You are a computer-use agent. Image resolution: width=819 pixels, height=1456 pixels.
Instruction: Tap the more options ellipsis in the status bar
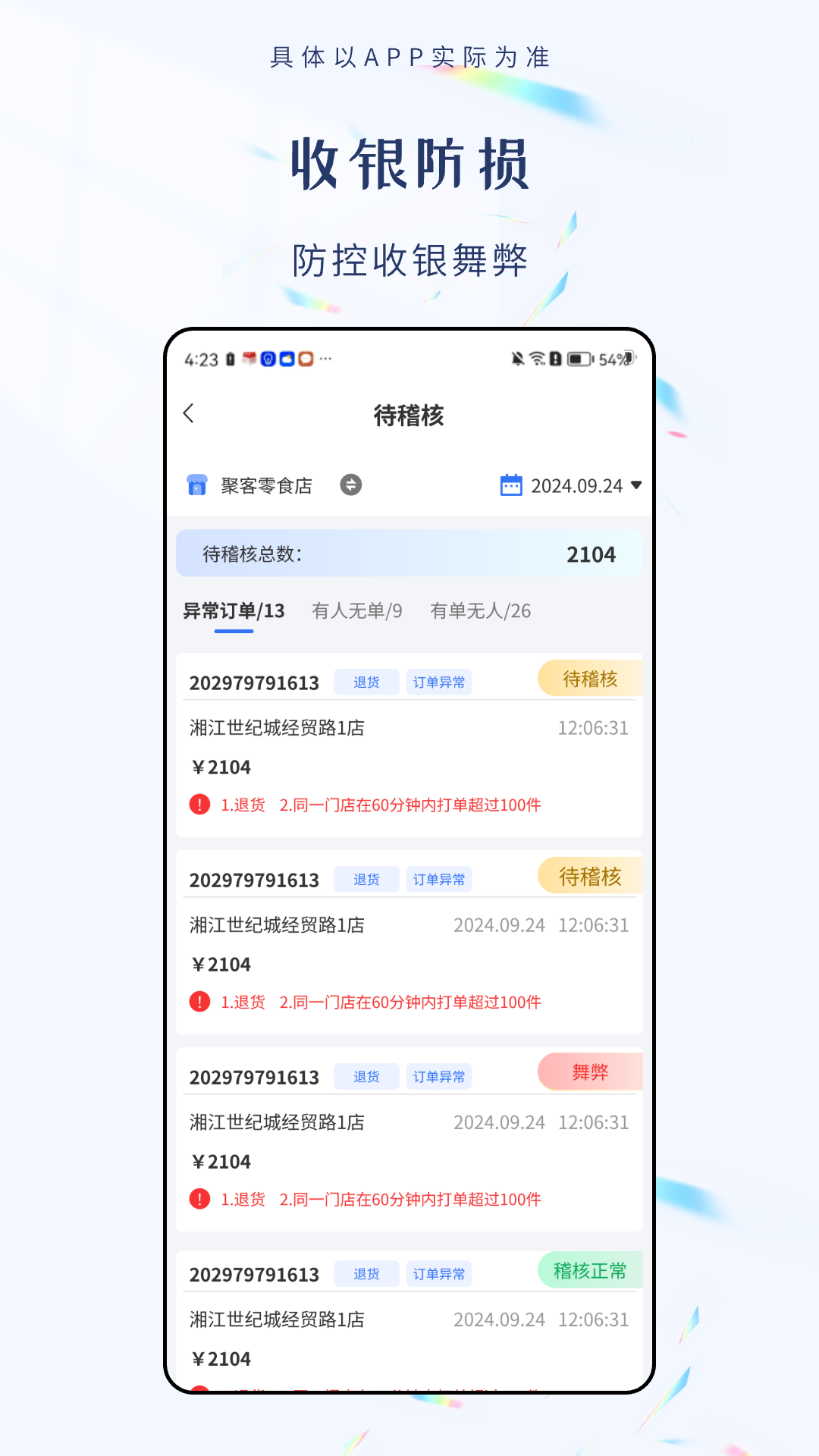[326, 358]
